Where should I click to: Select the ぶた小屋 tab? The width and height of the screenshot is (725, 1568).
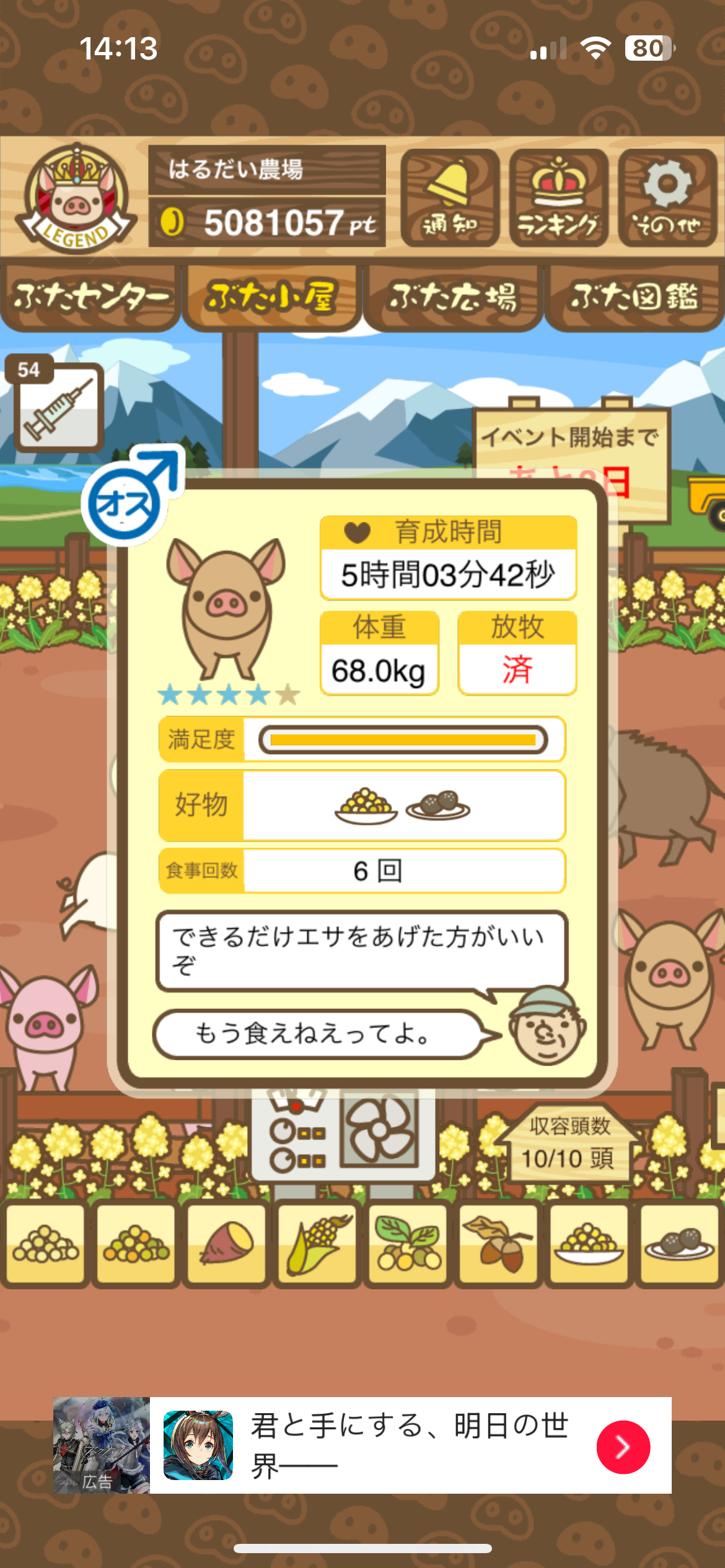271,297
